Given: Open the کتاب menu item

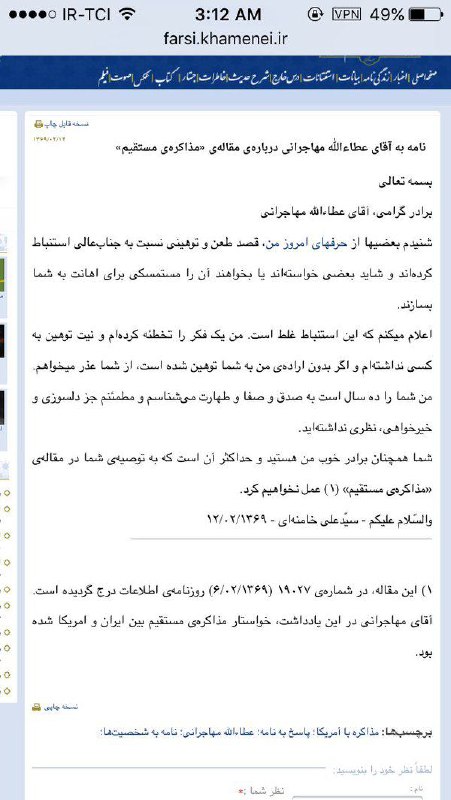Looking at the screenshot, I should [165, 78].
